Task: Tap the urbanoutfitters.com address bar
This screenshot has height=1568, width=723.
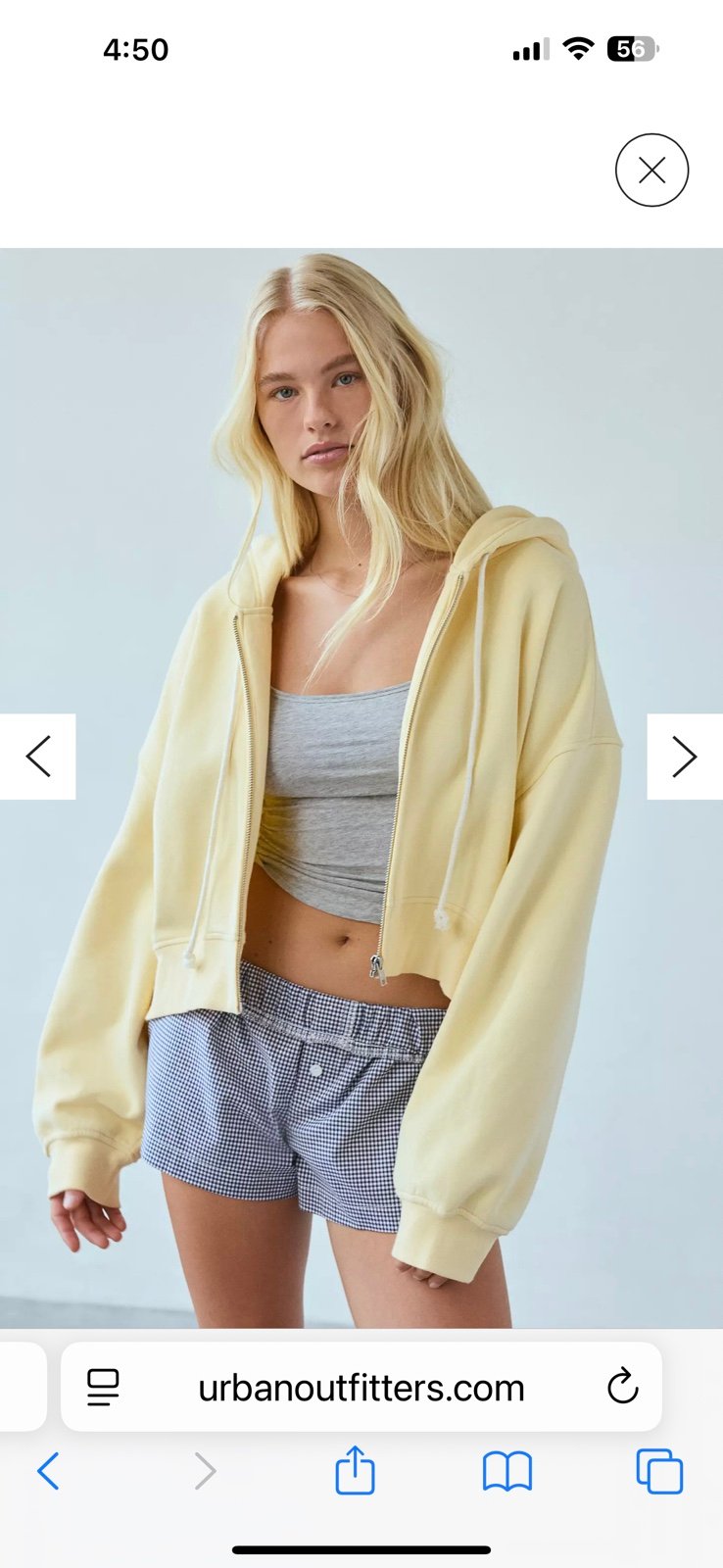Action: click(x=361, y=1388)
